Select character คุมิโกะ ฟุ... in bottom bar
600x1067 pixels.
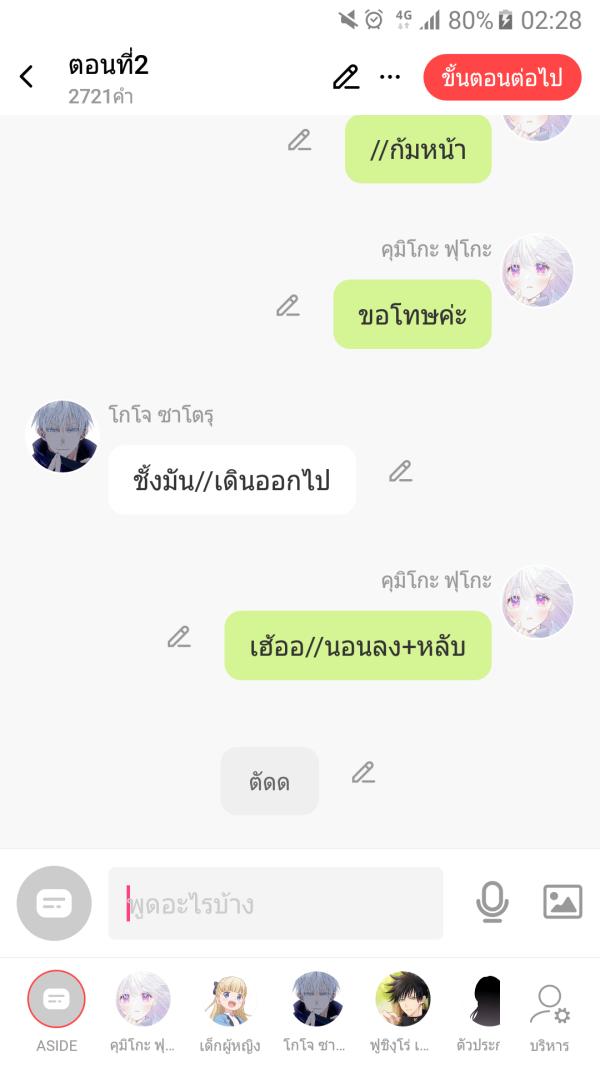(143, 999)
